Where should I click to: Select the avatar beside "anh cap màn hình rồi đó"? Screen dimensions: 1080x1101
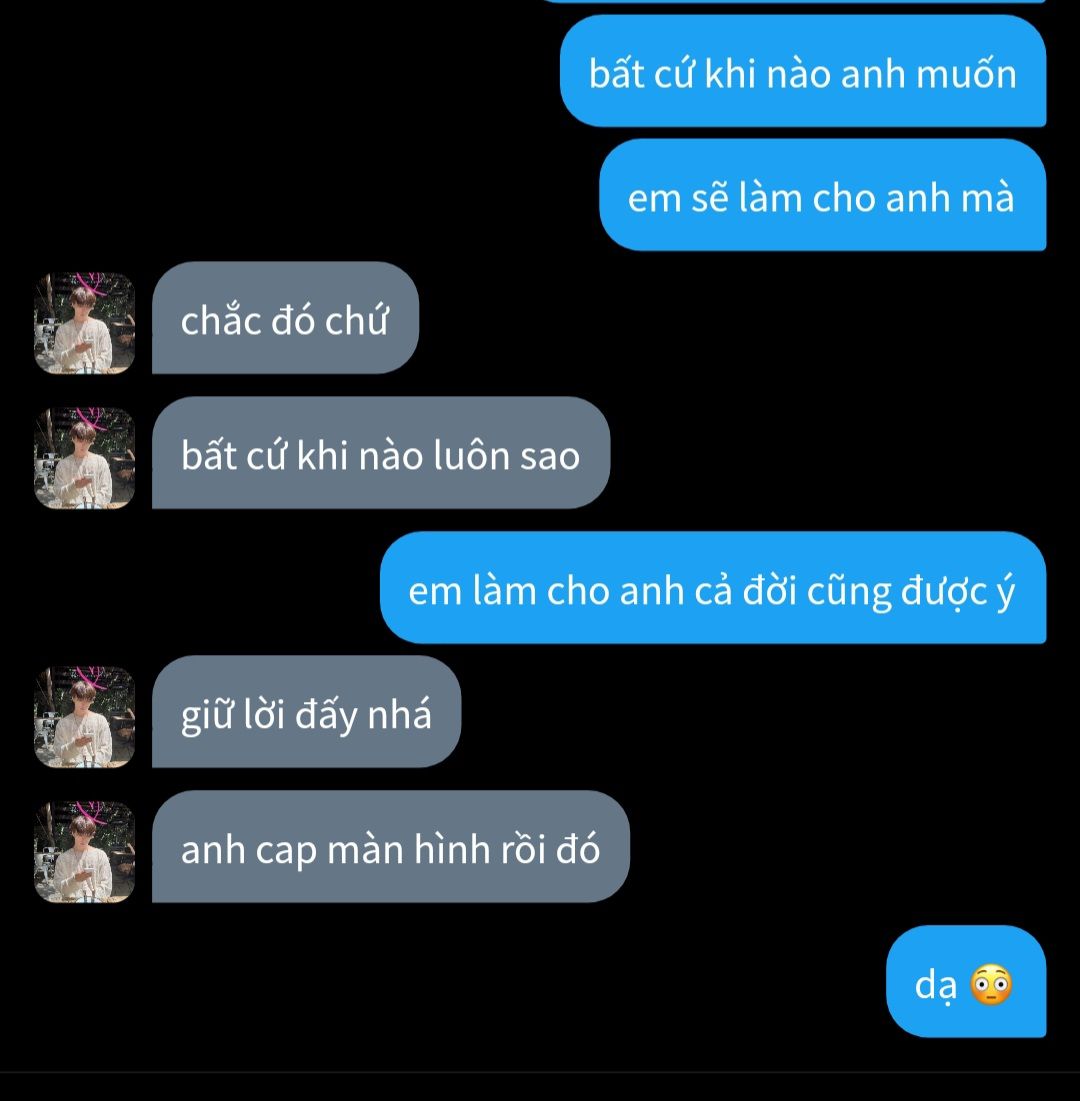click(x=85, y=852)
